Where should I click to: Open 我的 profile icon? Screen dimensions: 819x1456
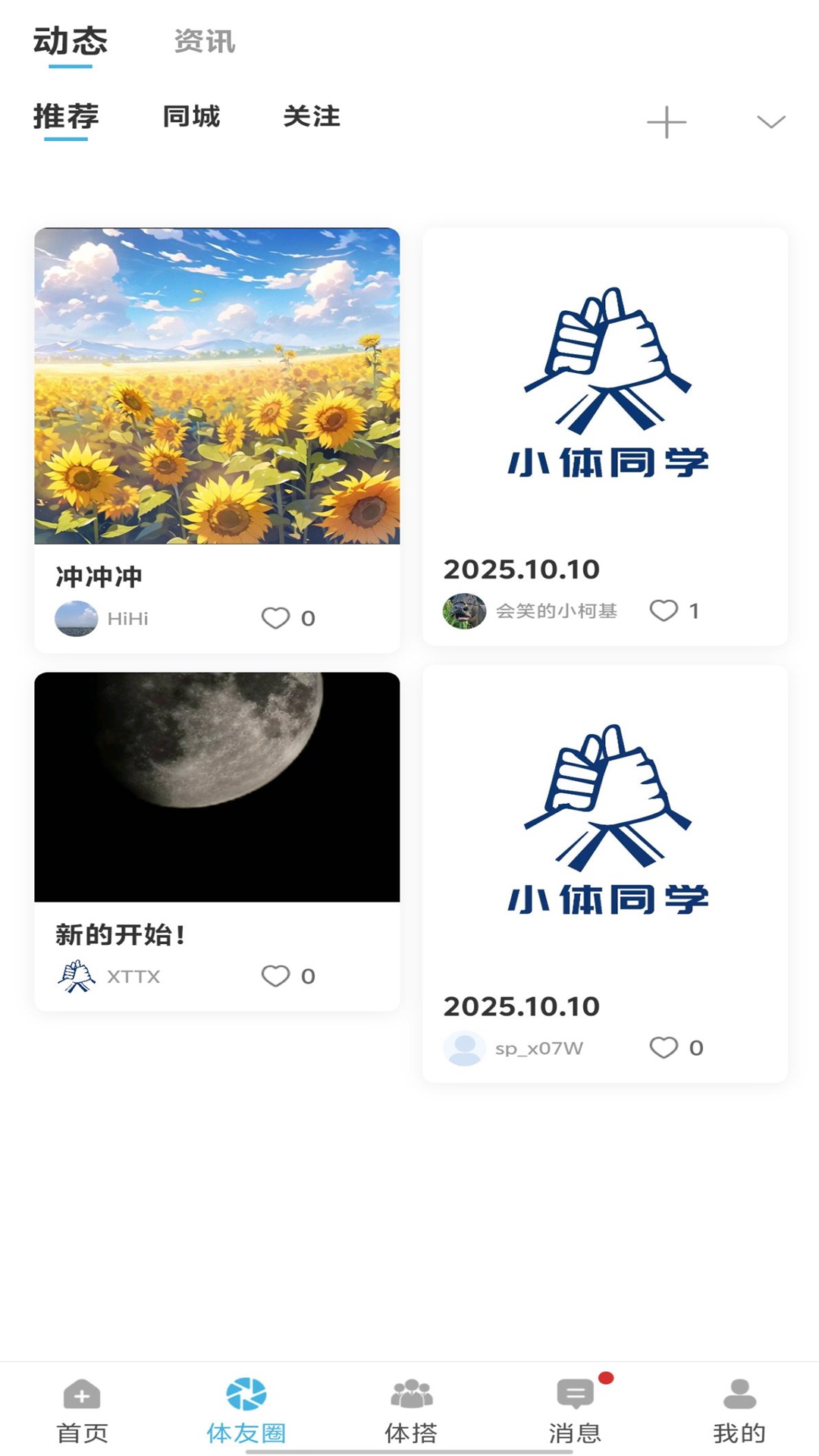[x=737, y=1407]
